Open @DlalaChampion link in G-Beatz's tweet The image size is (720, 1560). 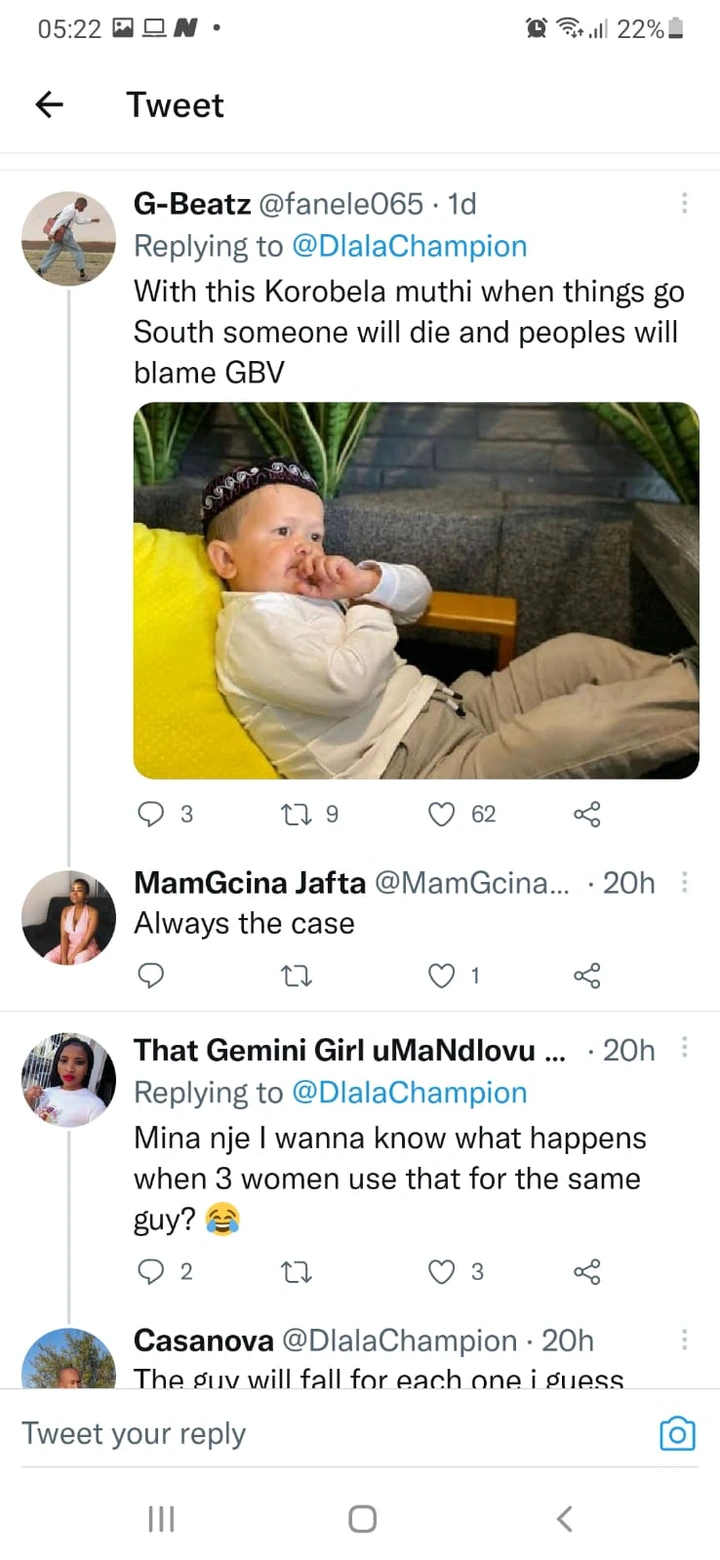coord(408,246)
